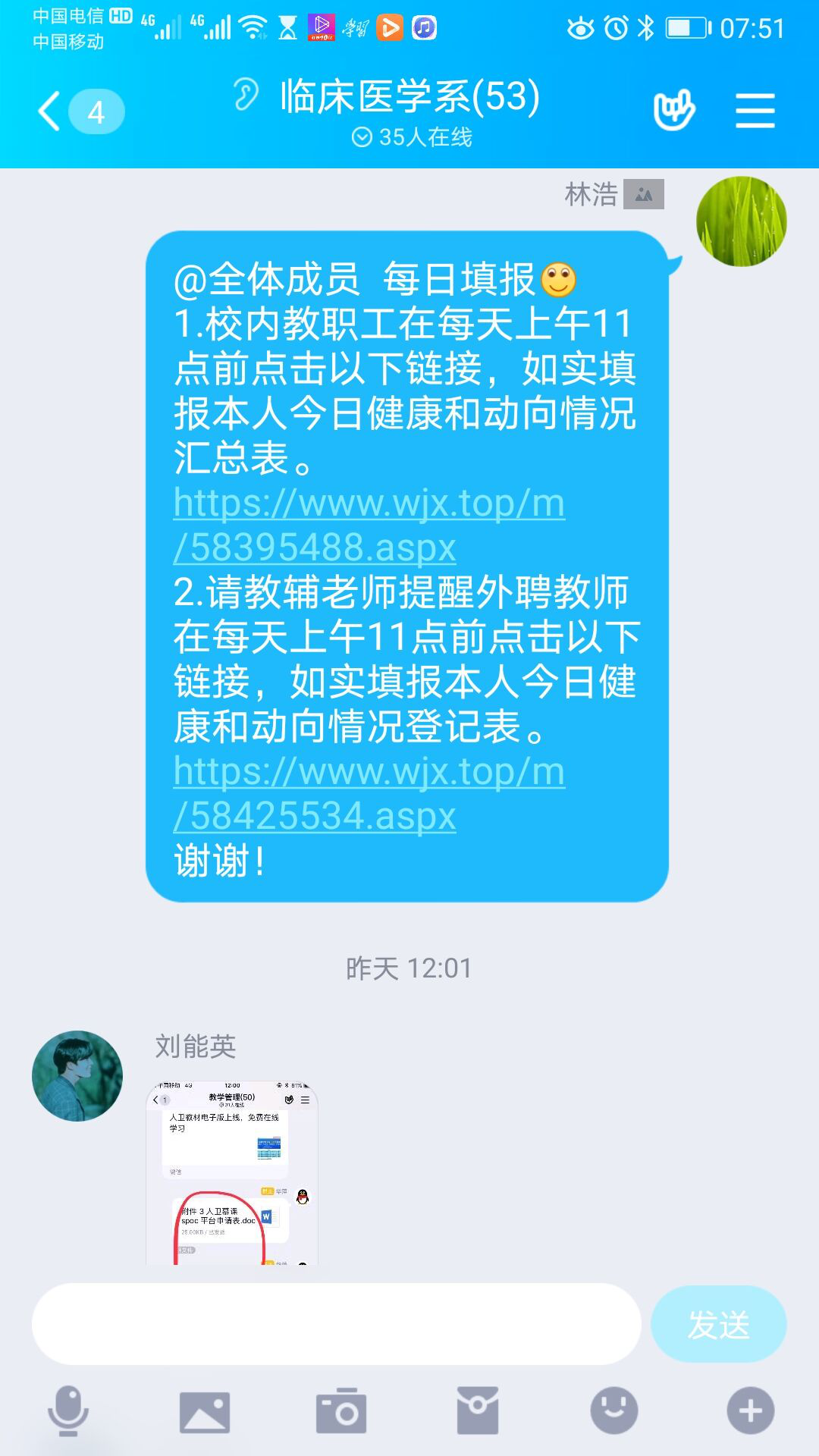Focus the message text input box
Screen dimensions: 819x1456
pyautogui.click(x=336, y=1324)
